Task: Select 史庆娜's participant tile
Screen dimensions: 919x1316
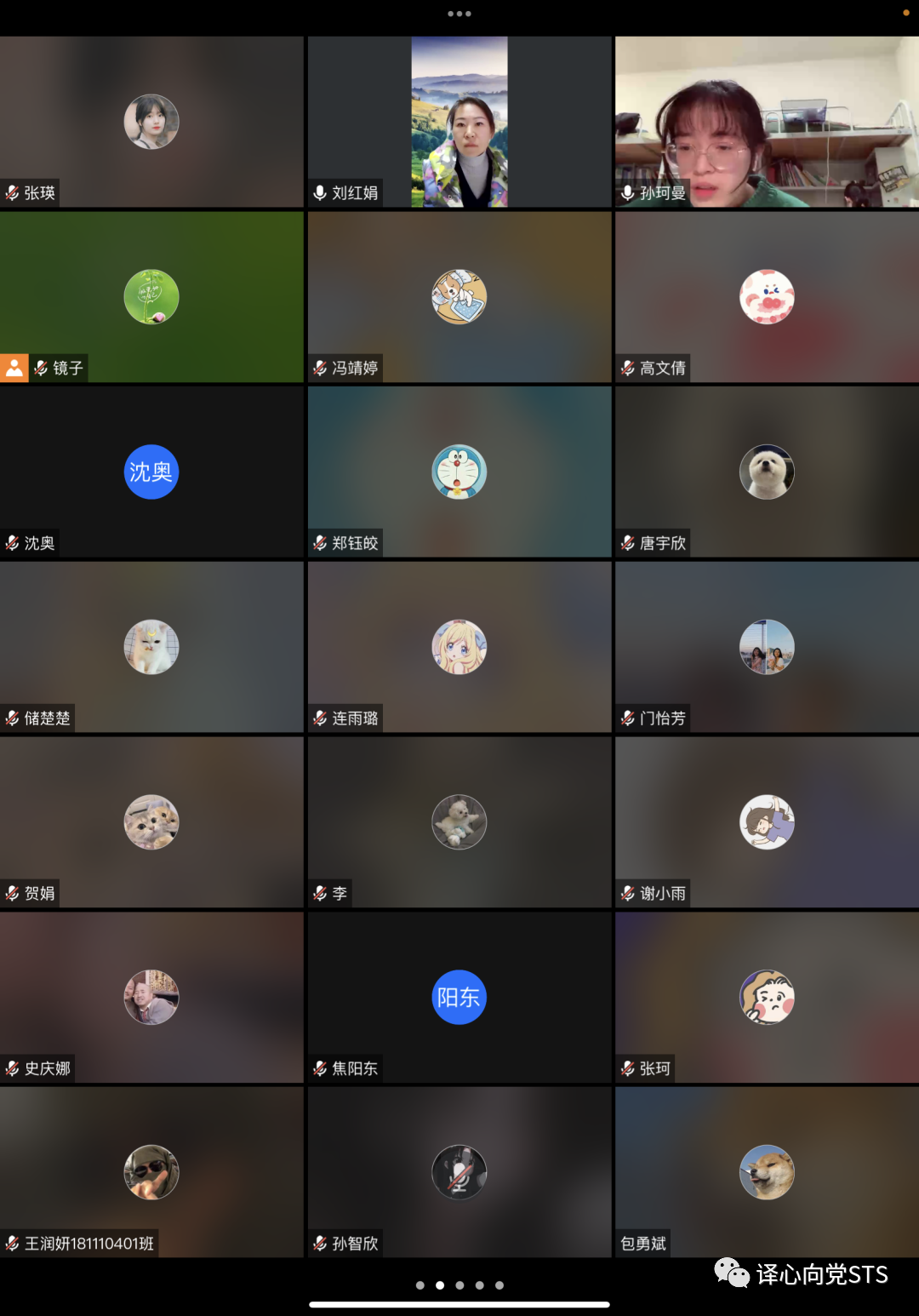Action: click(151, 998)
